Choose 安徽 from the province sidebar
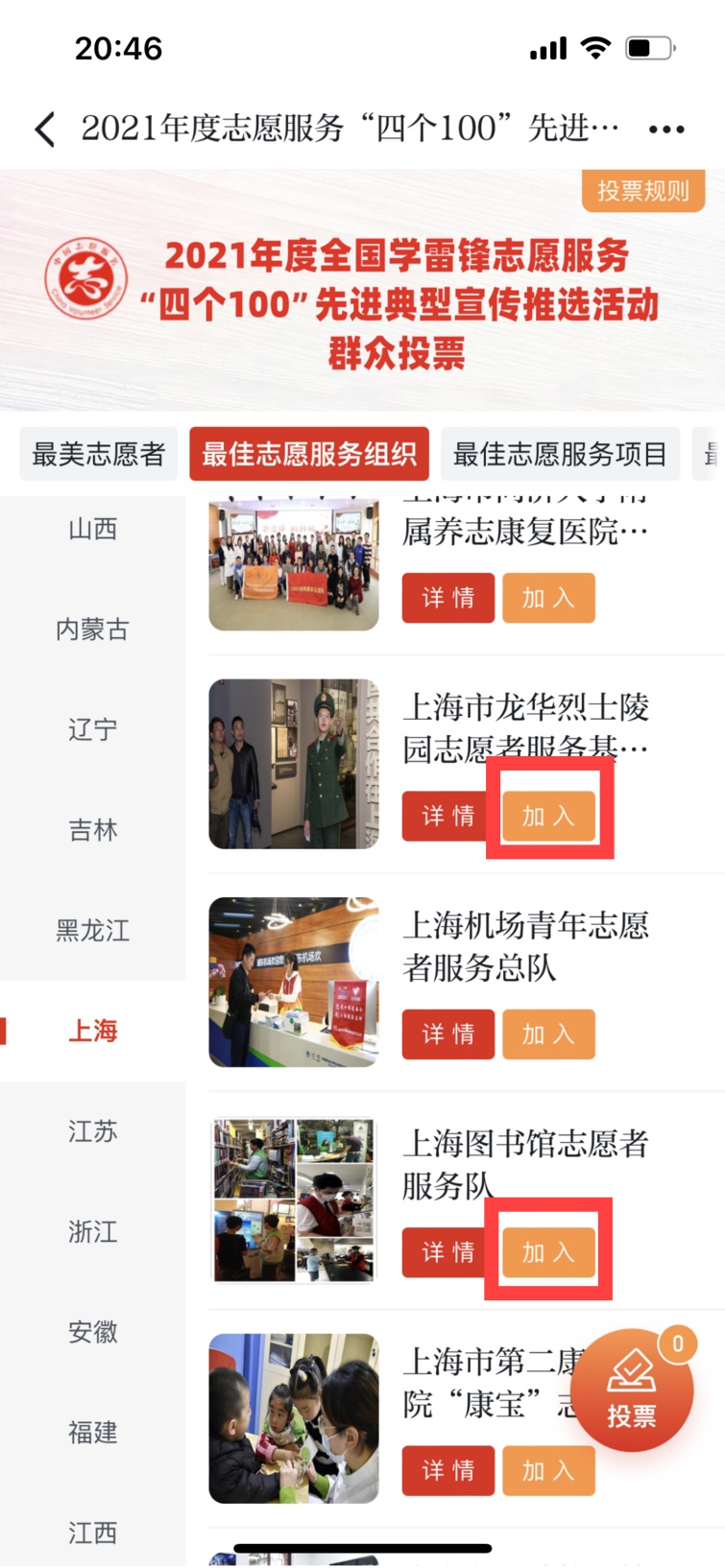The width and height of the screenshot is (725, 1568). click(x=93, y=1332)
